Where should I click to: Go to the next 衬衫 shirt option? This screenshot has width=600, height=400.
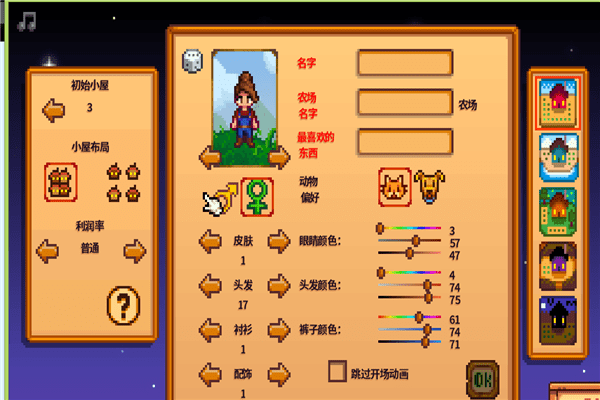278,330
